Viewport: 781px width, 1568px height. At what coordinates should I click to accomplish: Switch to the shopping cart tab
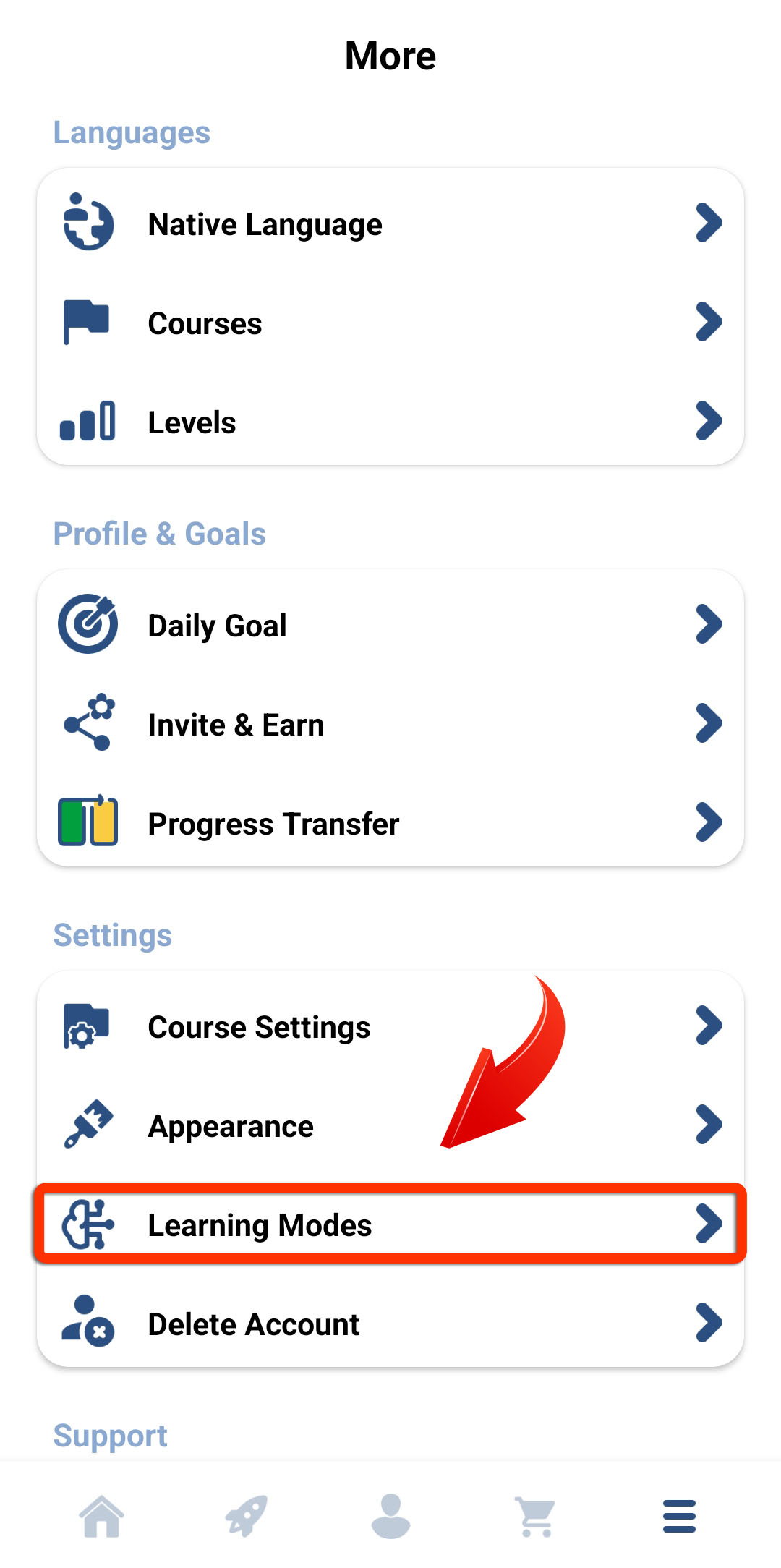pos(535,1516)
